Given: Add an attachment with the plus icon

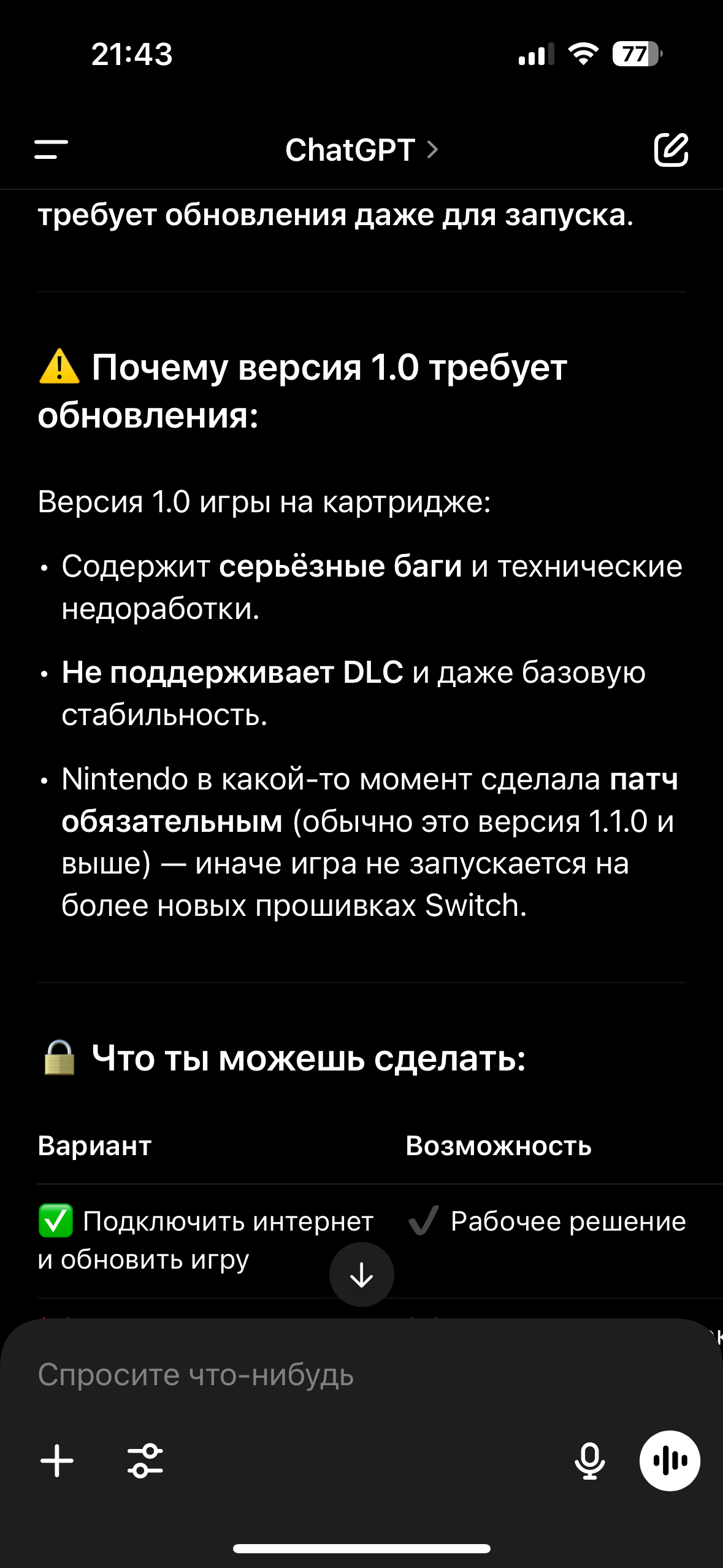Looking at the screenshot, I should click(x=57, y=1461).
